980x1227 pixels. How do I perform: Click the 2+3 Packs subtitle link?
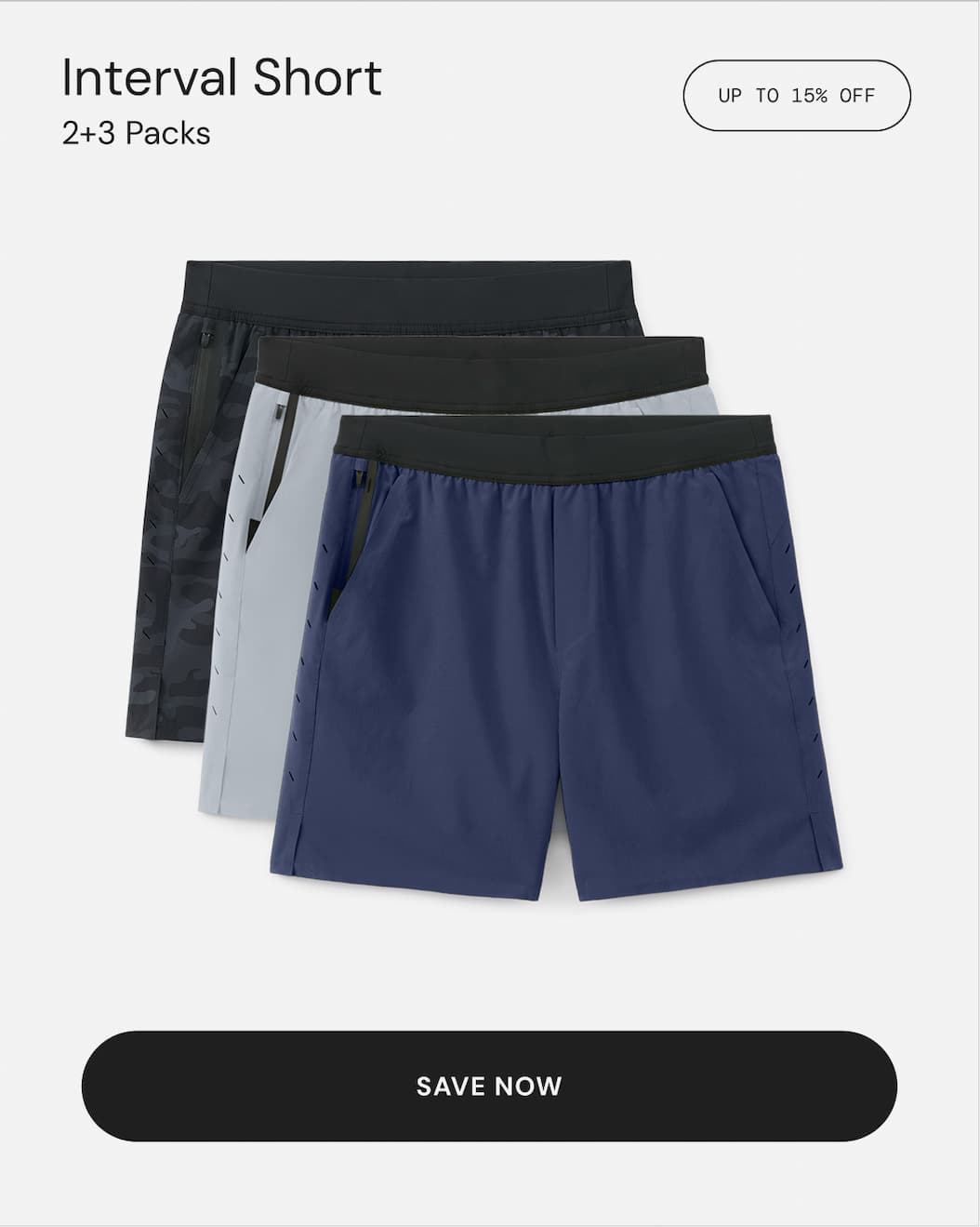(x=136, y=133)
